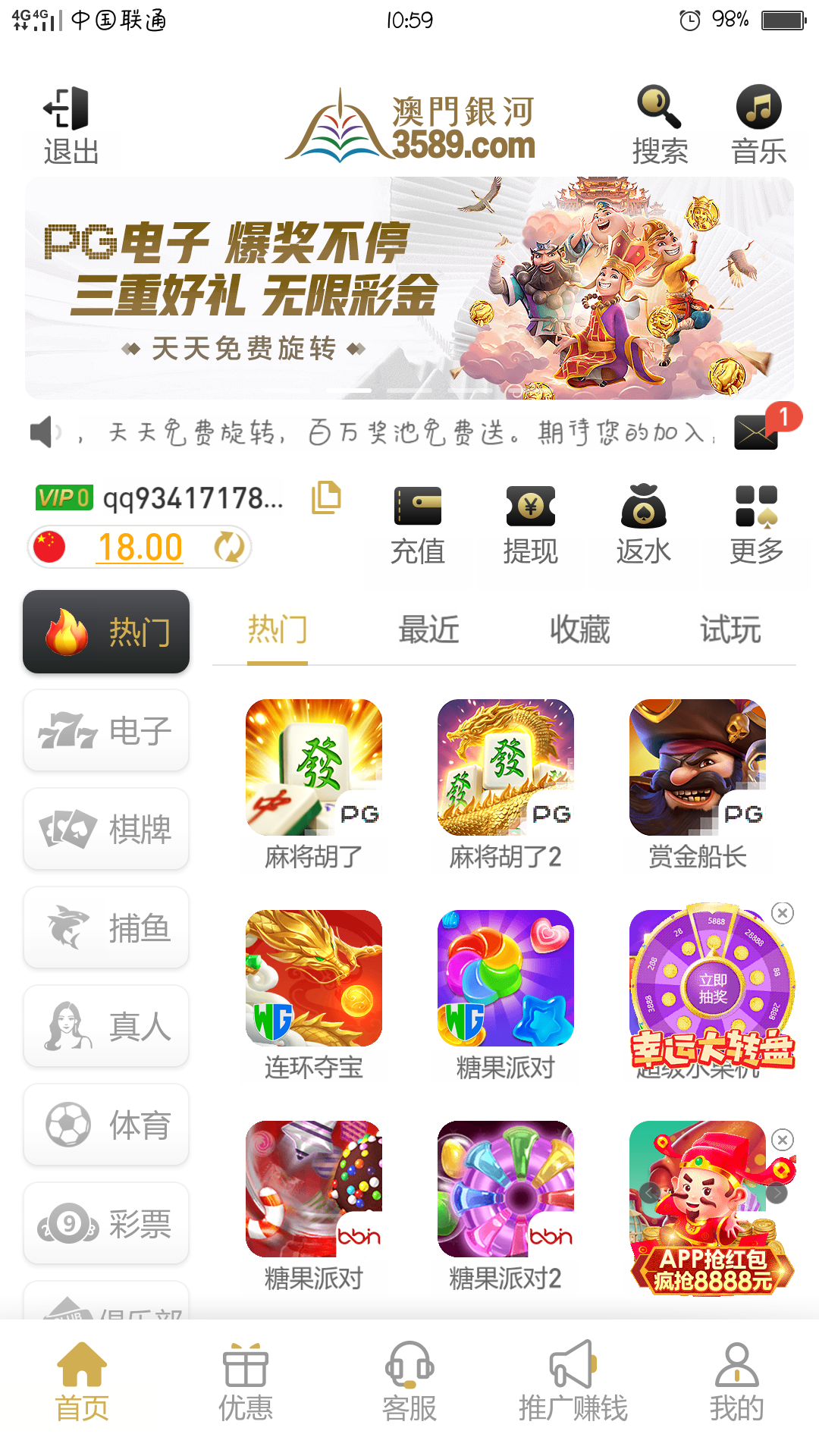Screen dimensions: 819x1456
Task: Refresh the 18.00 balance
Action: pyautogui.click(x=228, y=547)
